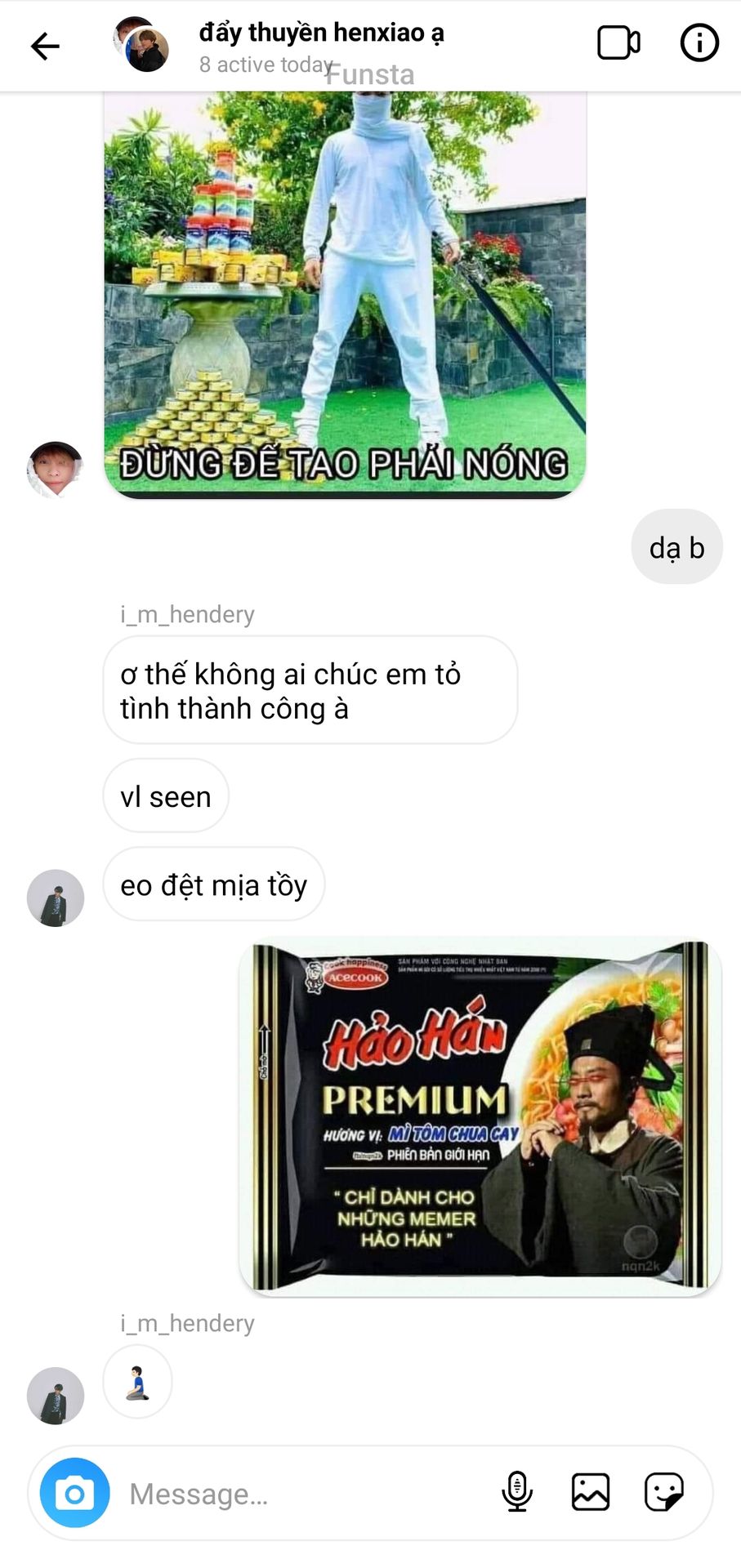Open the 'ĐỪNG ĐỂ TAO PHẢI NÓNG' meme image
The image size is (741, 1568).
tap(345, 294)
